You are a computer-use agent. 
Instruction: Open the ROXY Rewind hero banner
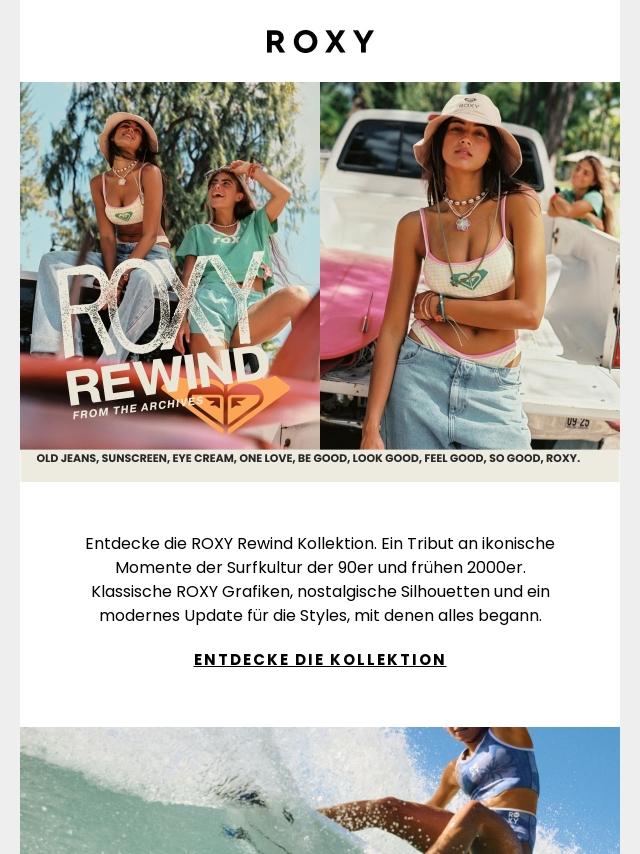pyautogui.click(x=320, y=282)
